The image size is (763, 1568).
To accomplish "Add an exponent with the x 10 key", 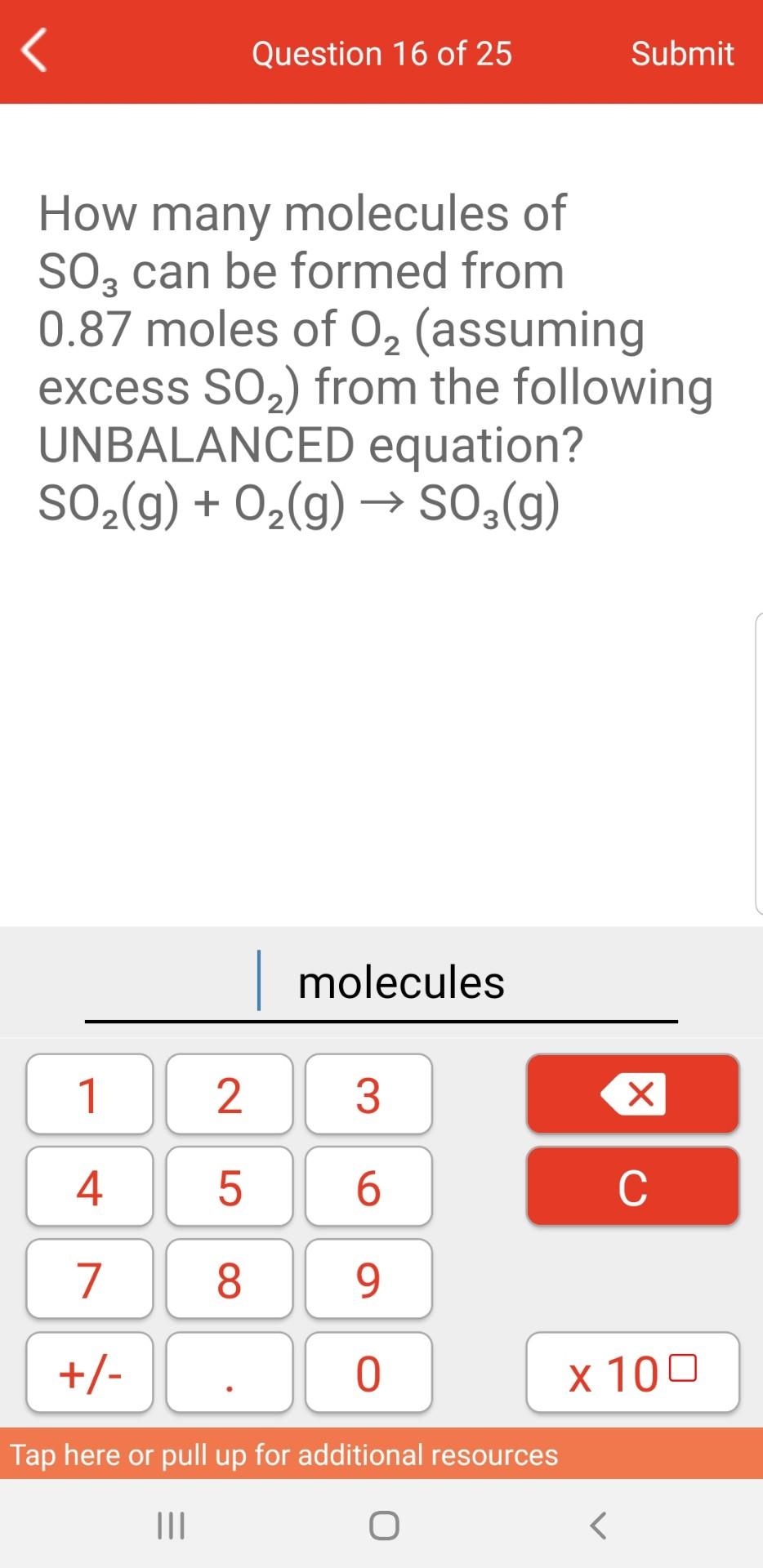I will tap(632, 1373).
